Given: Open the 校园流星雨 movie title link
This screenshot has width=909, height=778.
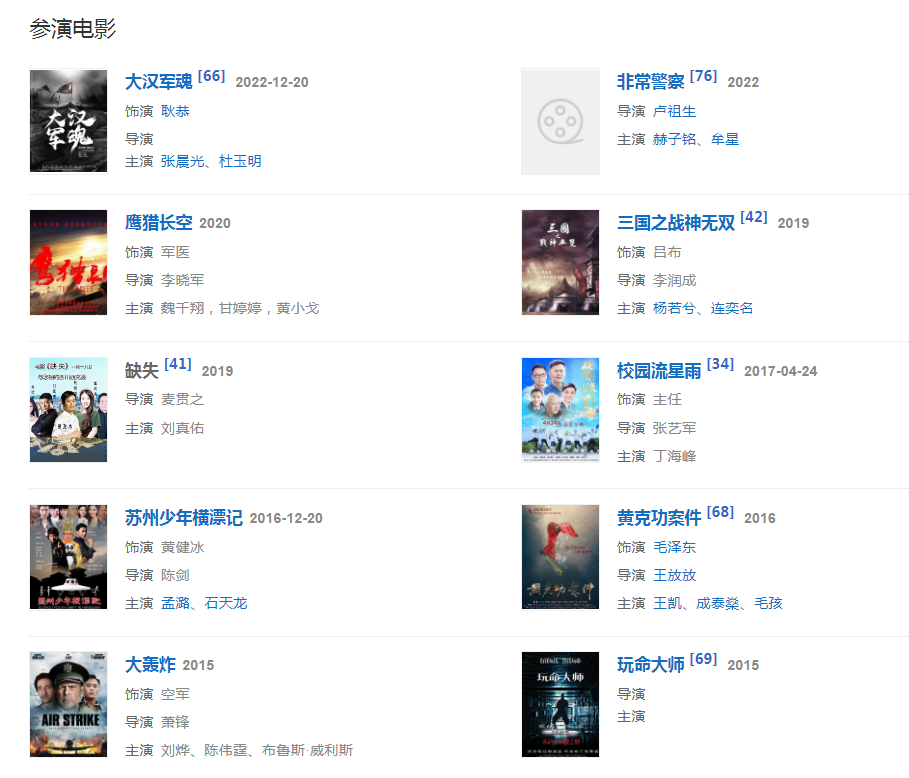Looking at the screenshot, I should pyautogui.click(x=659, y=371).
